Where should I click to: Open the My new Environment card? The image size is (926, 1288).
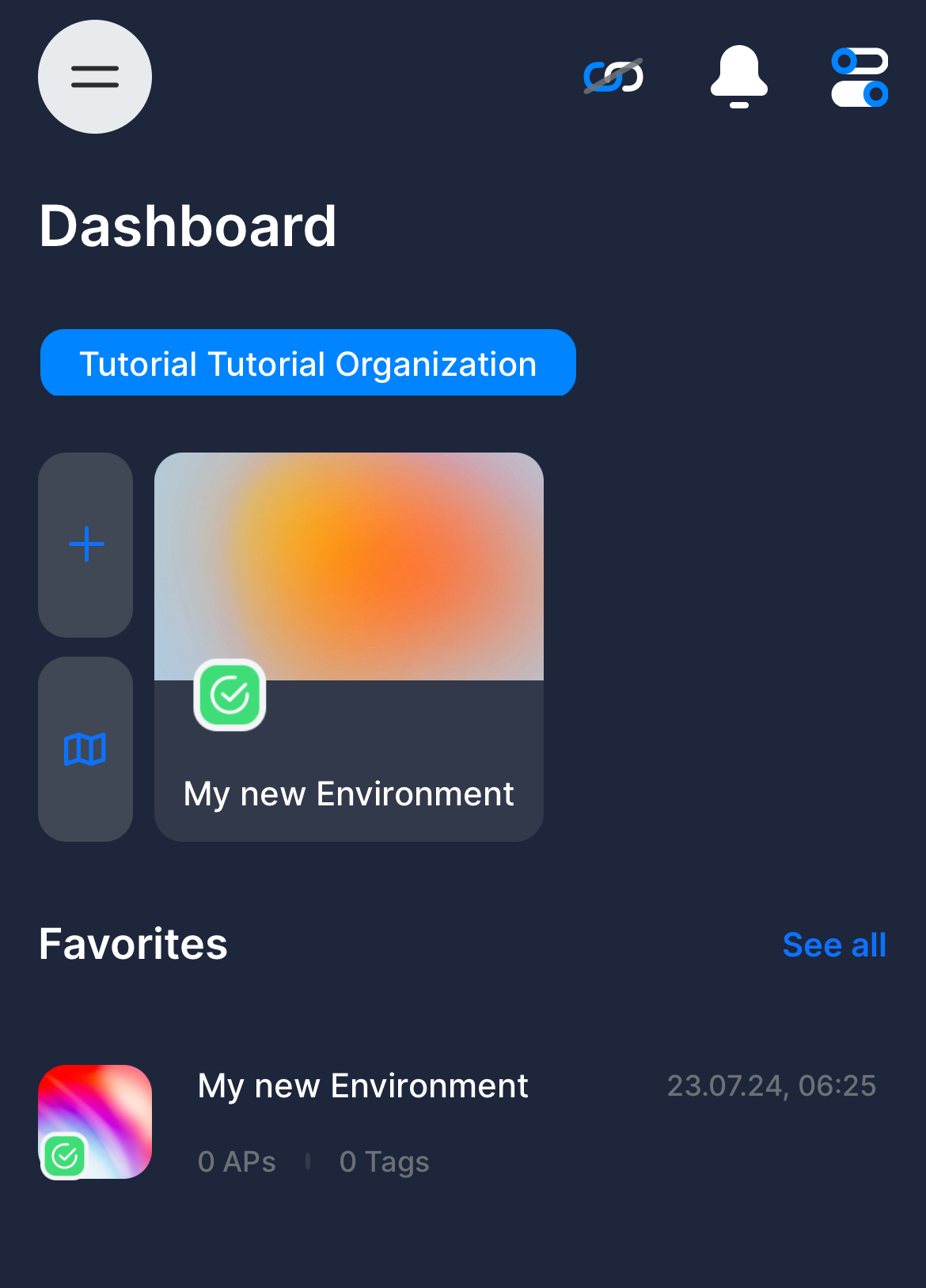tap(349, 646)
